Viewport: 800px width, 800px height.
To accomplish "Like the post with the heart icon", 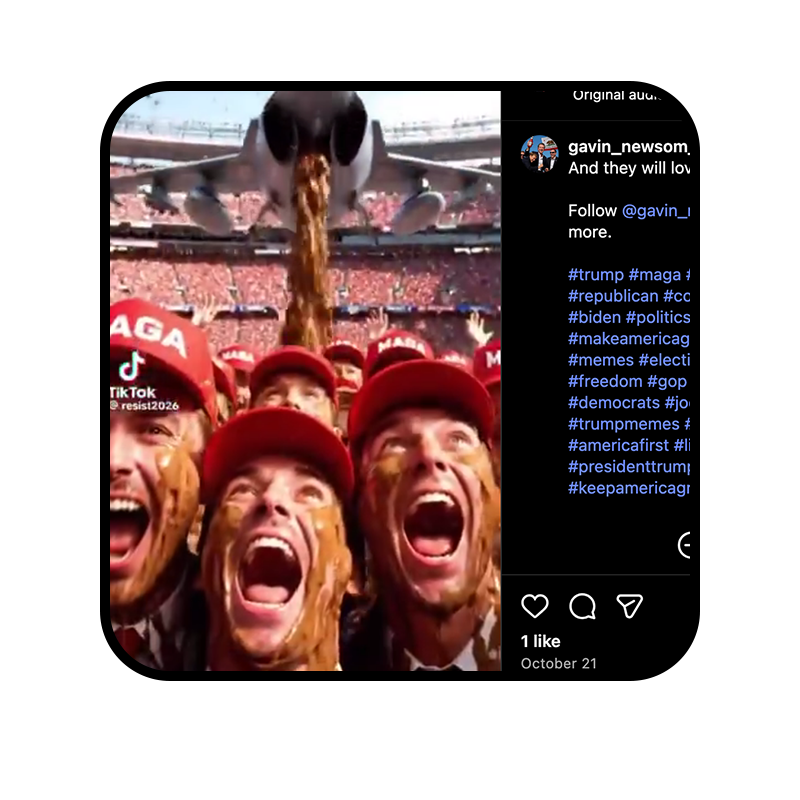I will click(x=535, y=606).
